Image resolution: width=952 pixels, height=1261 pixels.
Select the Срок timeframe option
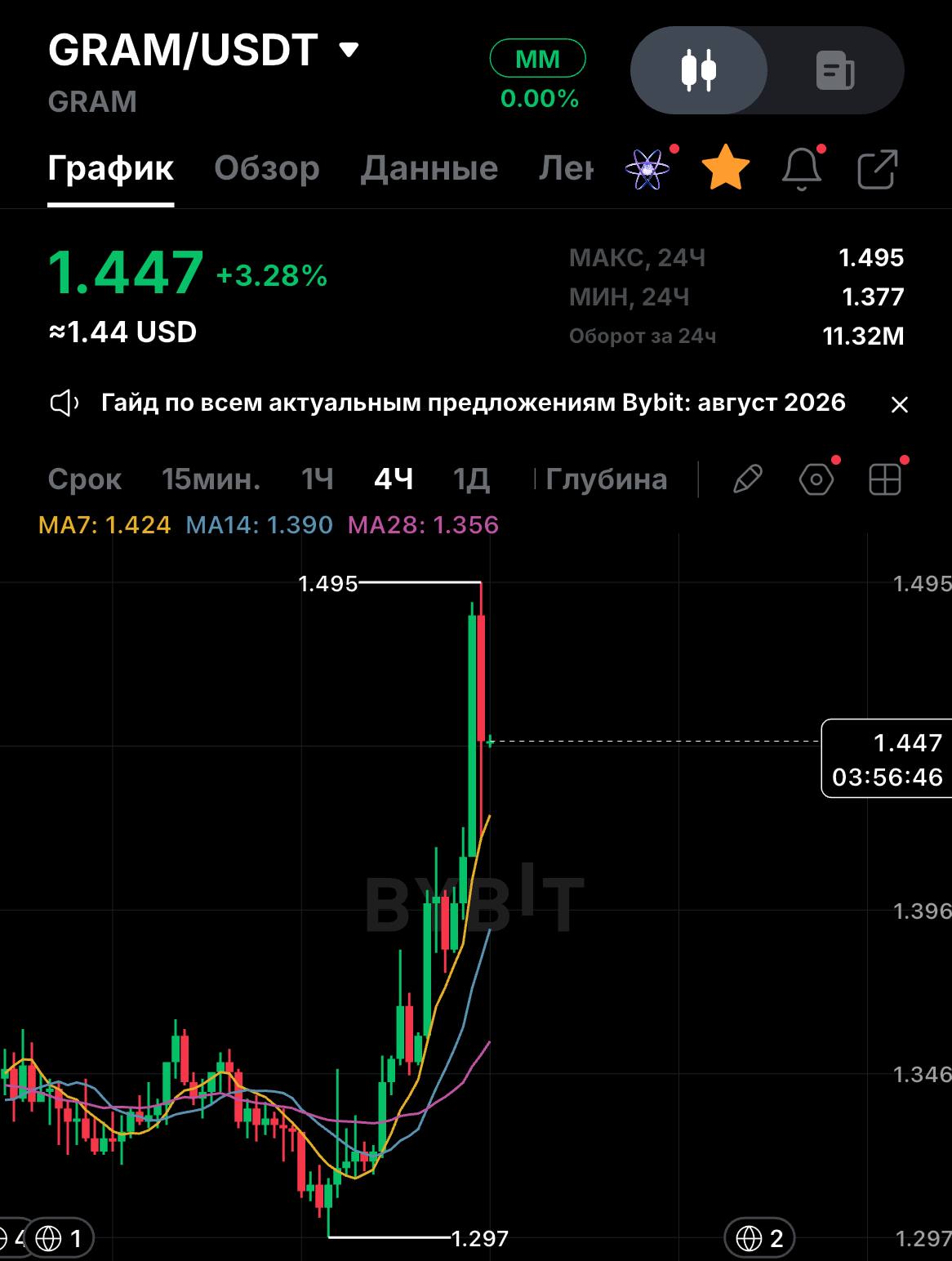84,479
